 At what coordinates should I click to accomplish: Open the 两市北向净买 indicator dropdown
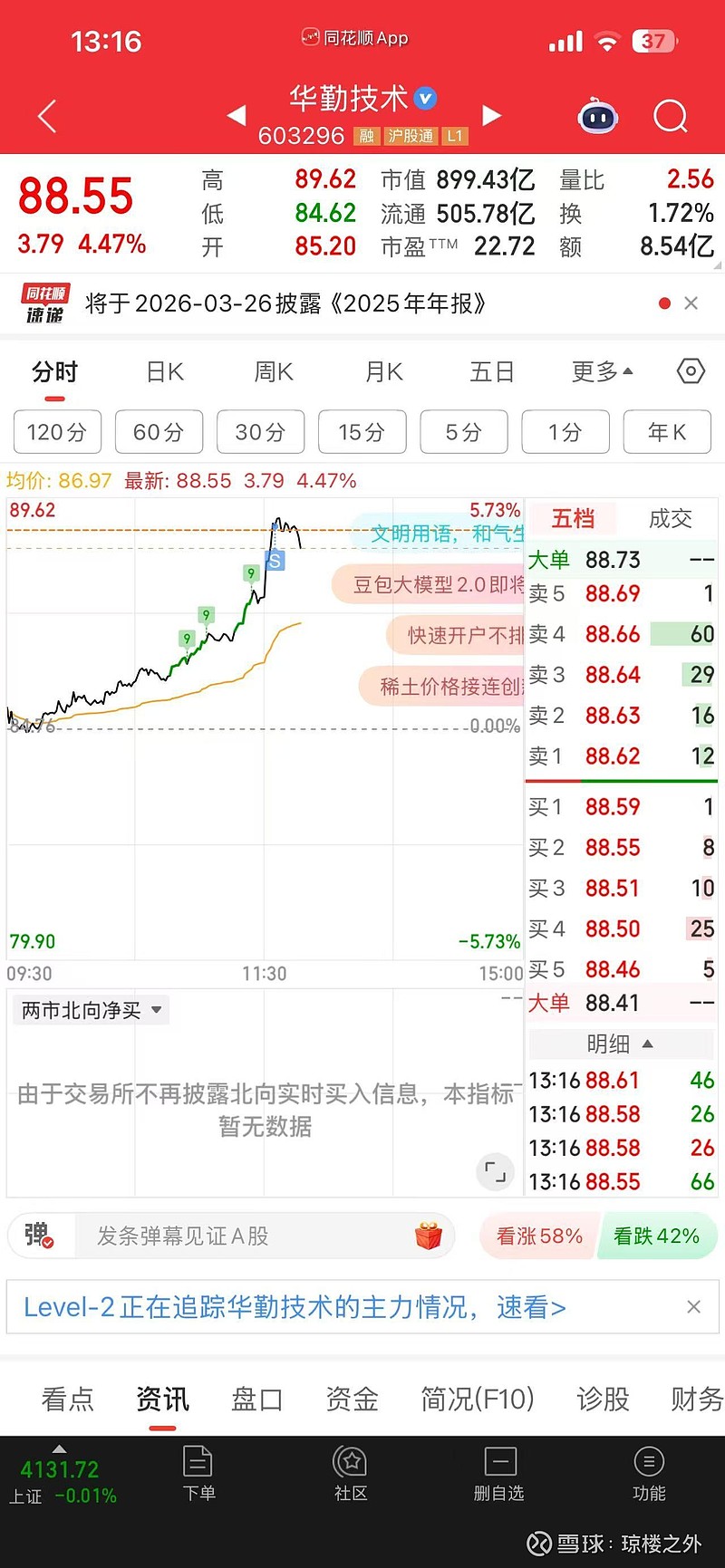[91, 1010]
